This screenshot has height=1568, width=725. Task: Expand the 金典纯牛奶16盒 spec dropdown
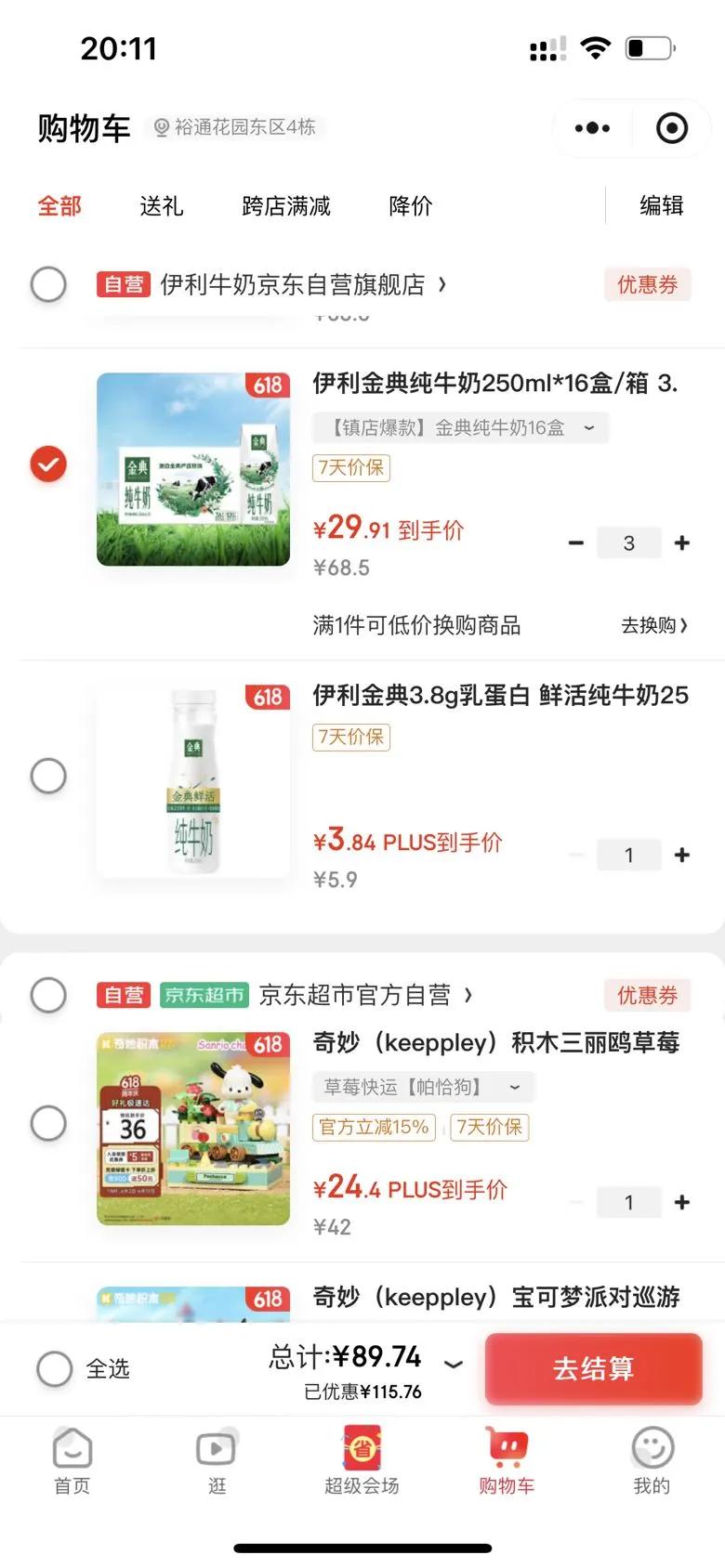[x=461, y=427]
